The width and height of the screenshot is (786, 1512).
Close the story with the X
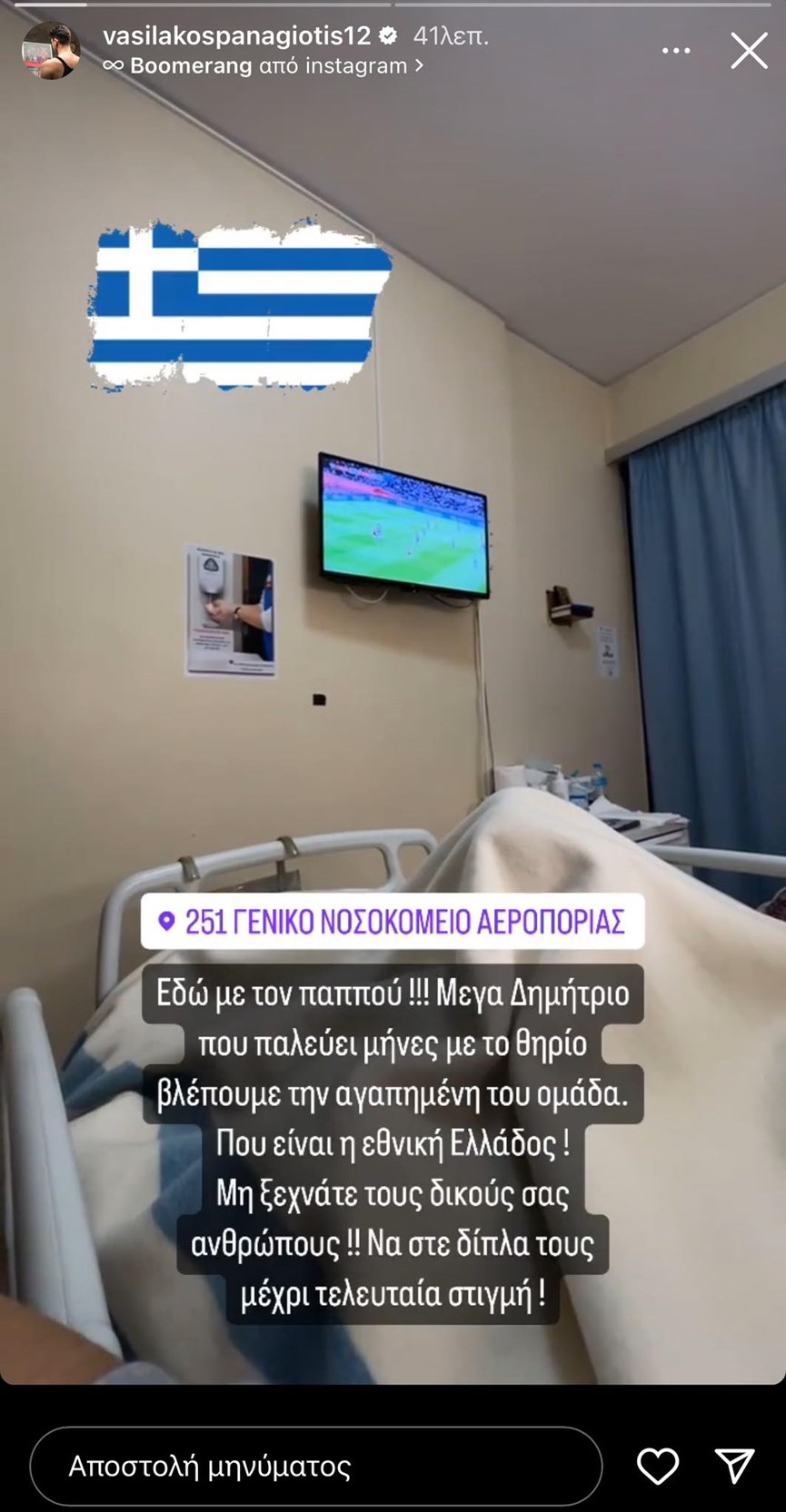[x=749, y=51]
